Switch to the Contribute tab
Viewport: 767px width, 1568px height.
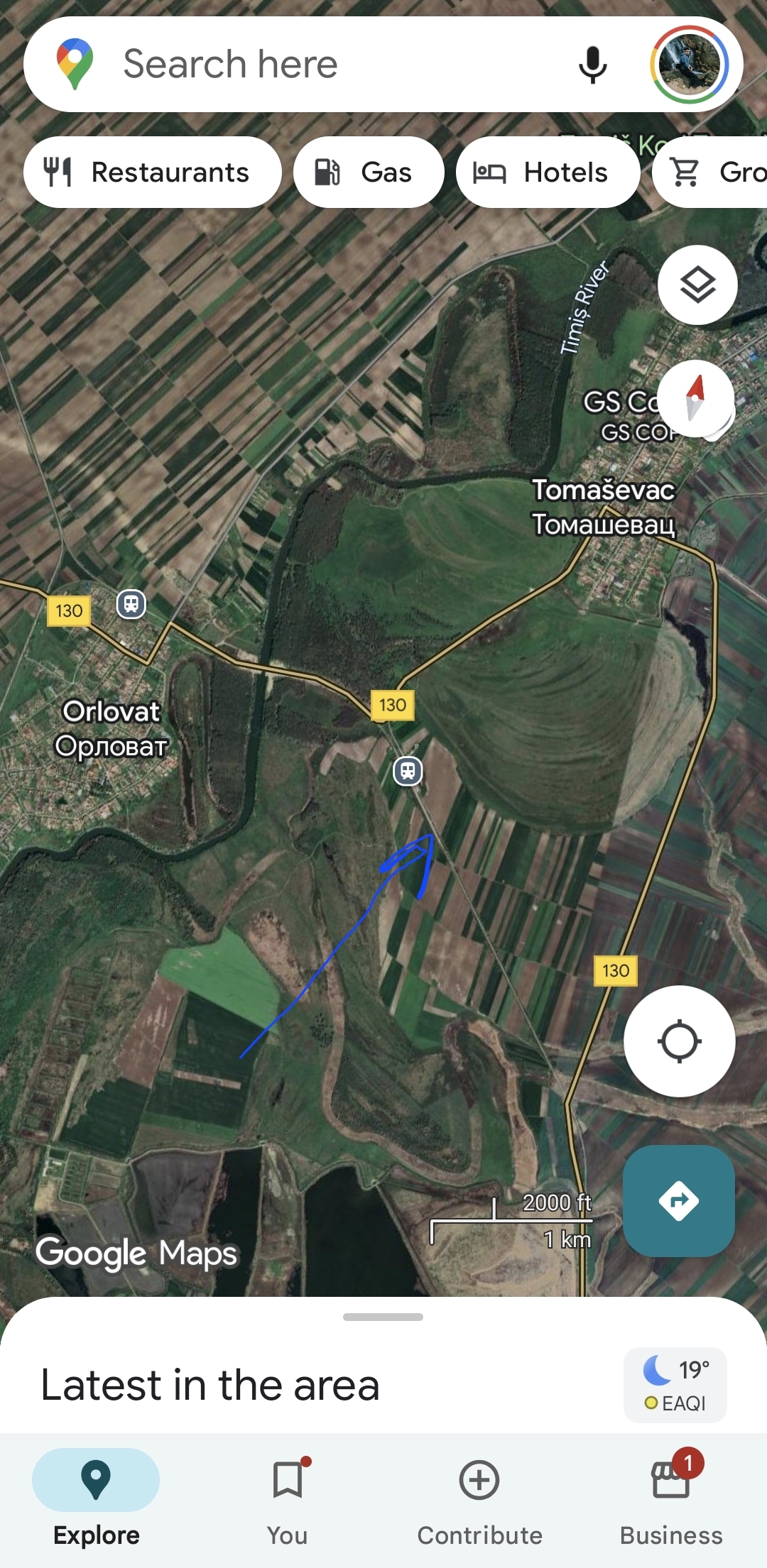tap(479, 1495)
